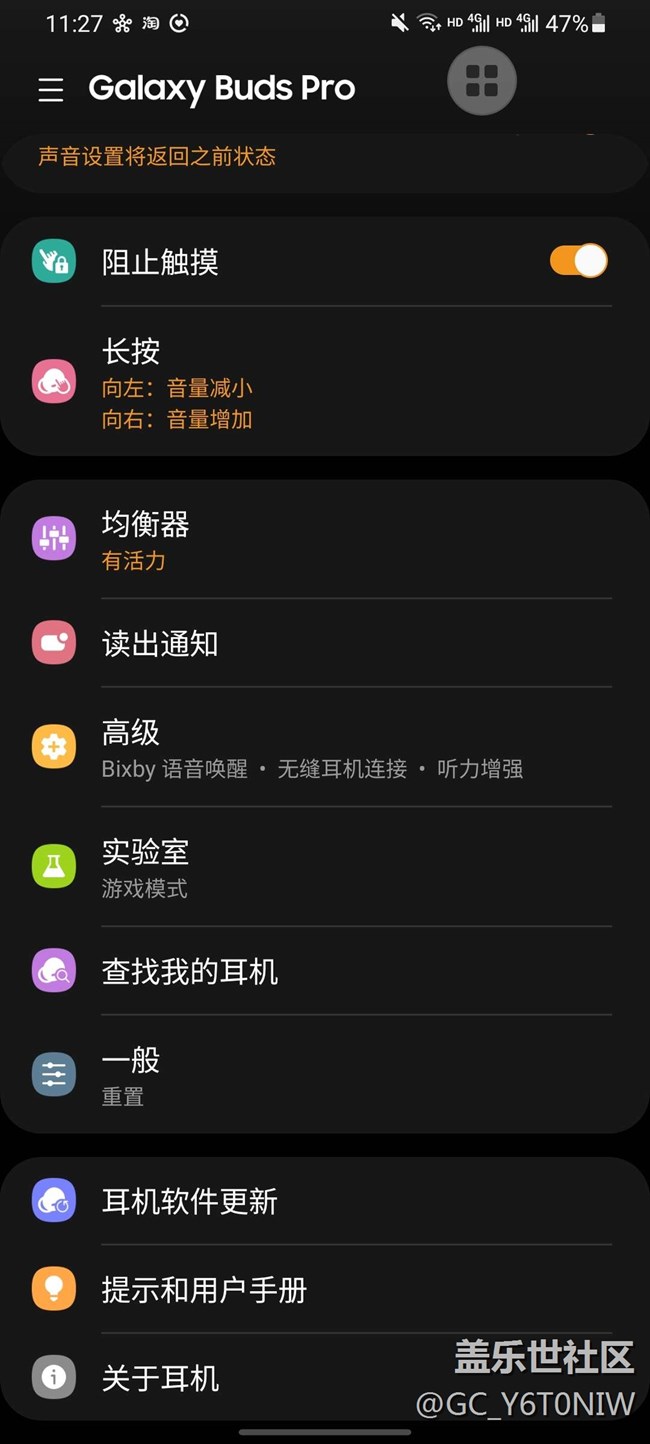
Task: Open the 长按 settings row
Action: point(325,382)
